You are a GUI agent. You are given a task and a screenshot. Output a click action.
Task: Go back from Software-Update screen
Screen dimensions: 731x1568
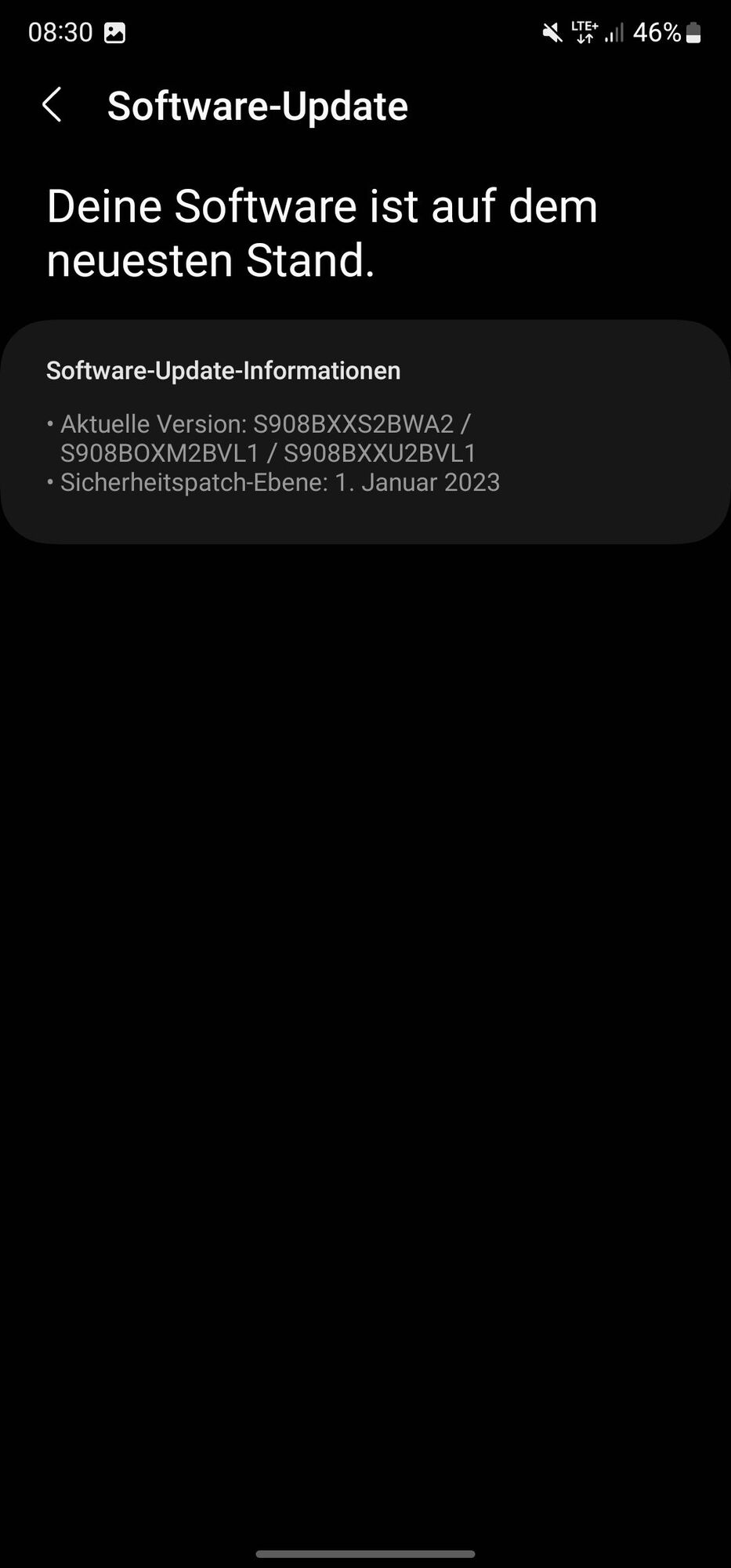coord(52,105)
